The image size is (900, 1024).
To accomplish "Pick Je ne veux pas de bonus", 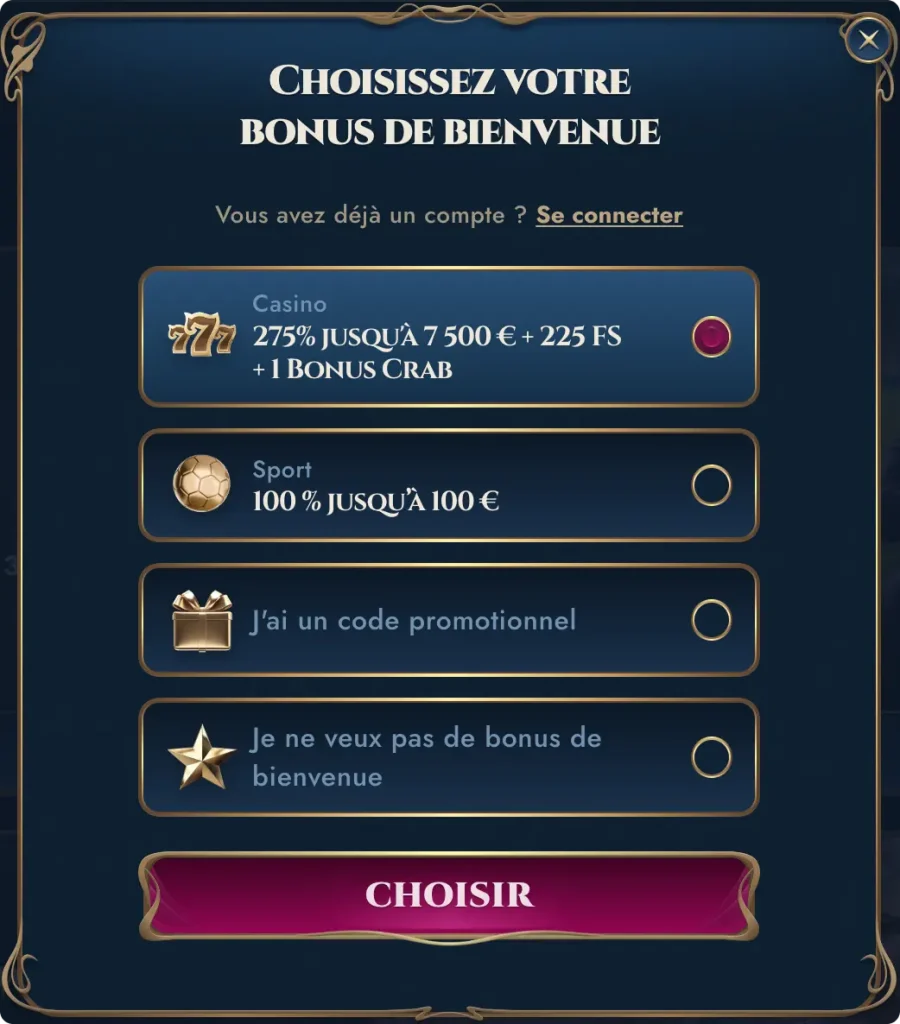I will click(x=711, y=757).
